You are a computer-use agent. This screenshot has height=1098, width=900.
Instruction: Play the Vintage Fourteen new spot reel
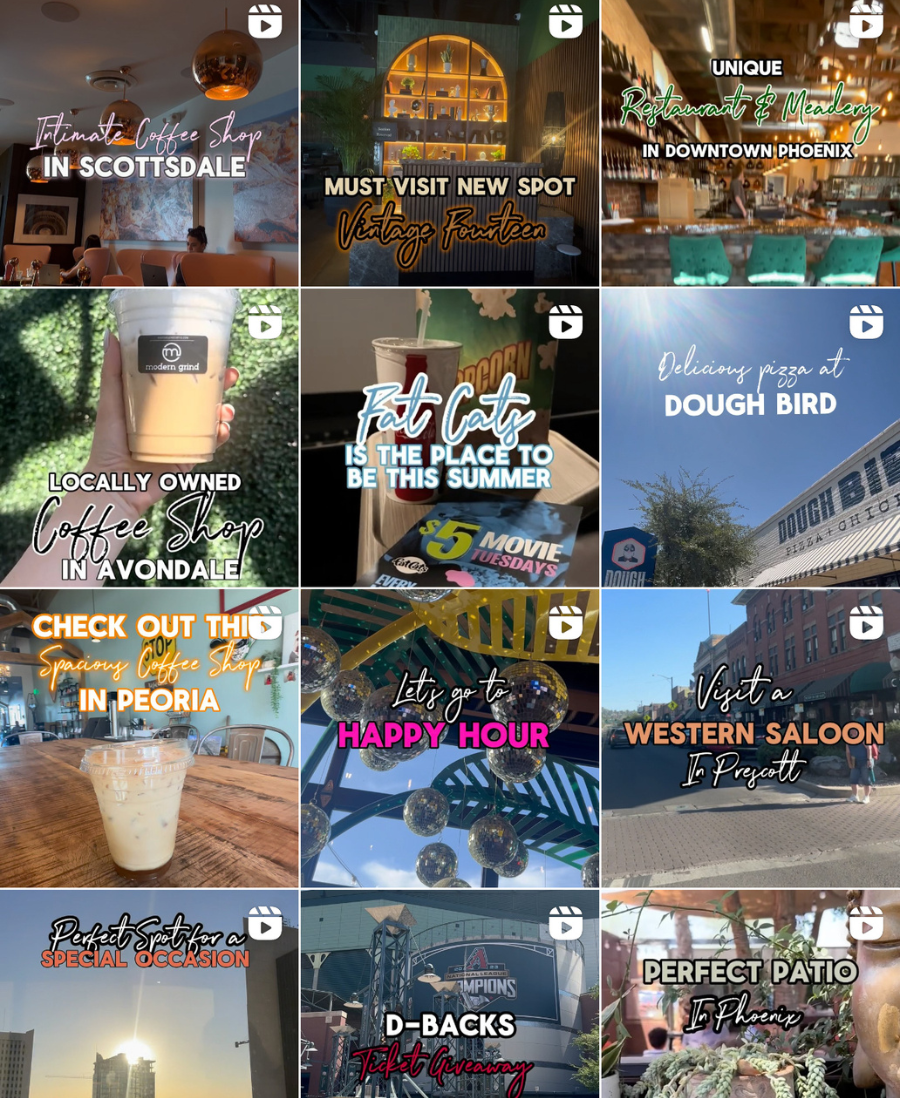click(450, 143)
